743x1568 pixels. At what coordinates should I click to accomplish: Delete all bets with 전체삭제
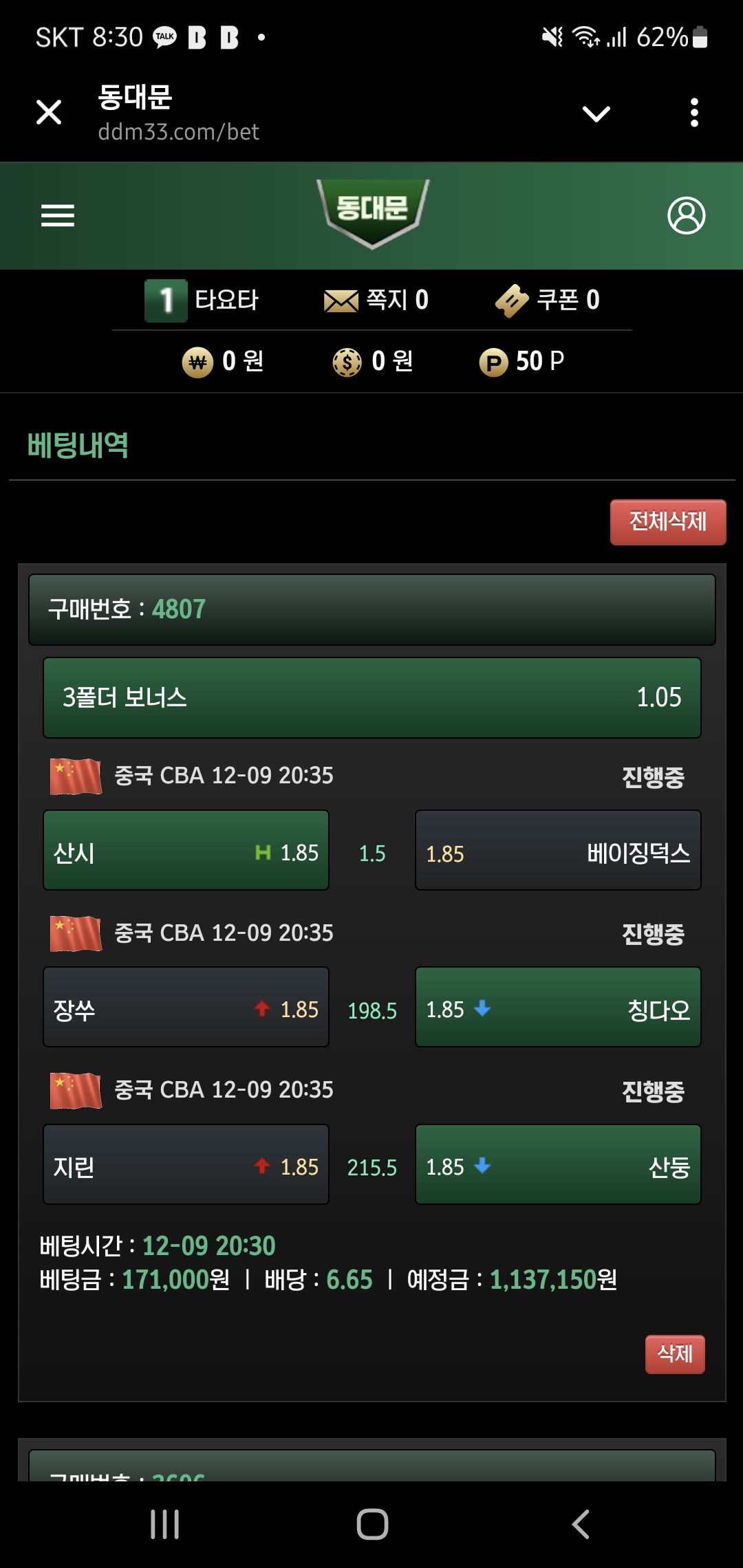[x=667, y=522]
